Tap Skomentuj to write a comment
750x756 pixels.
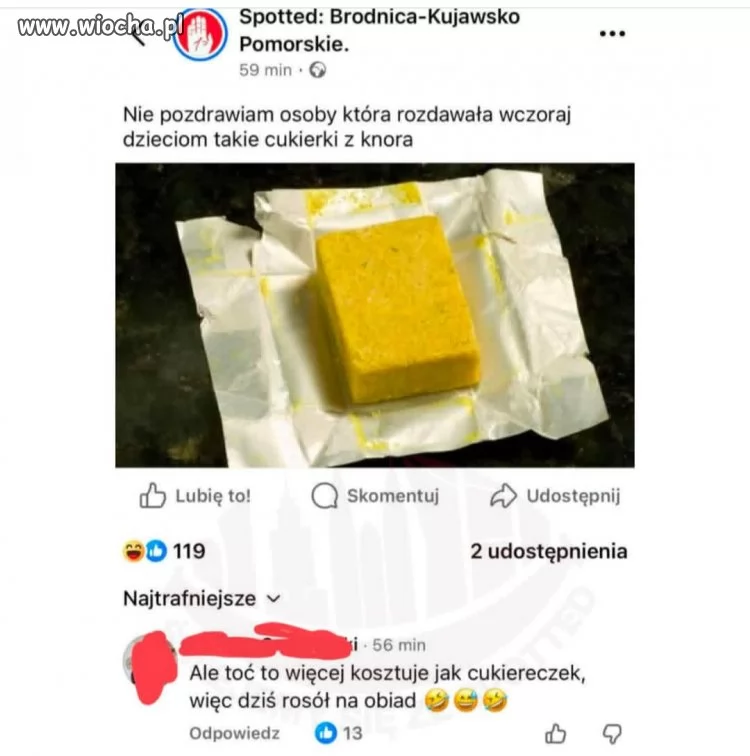[x=375, y=495]
